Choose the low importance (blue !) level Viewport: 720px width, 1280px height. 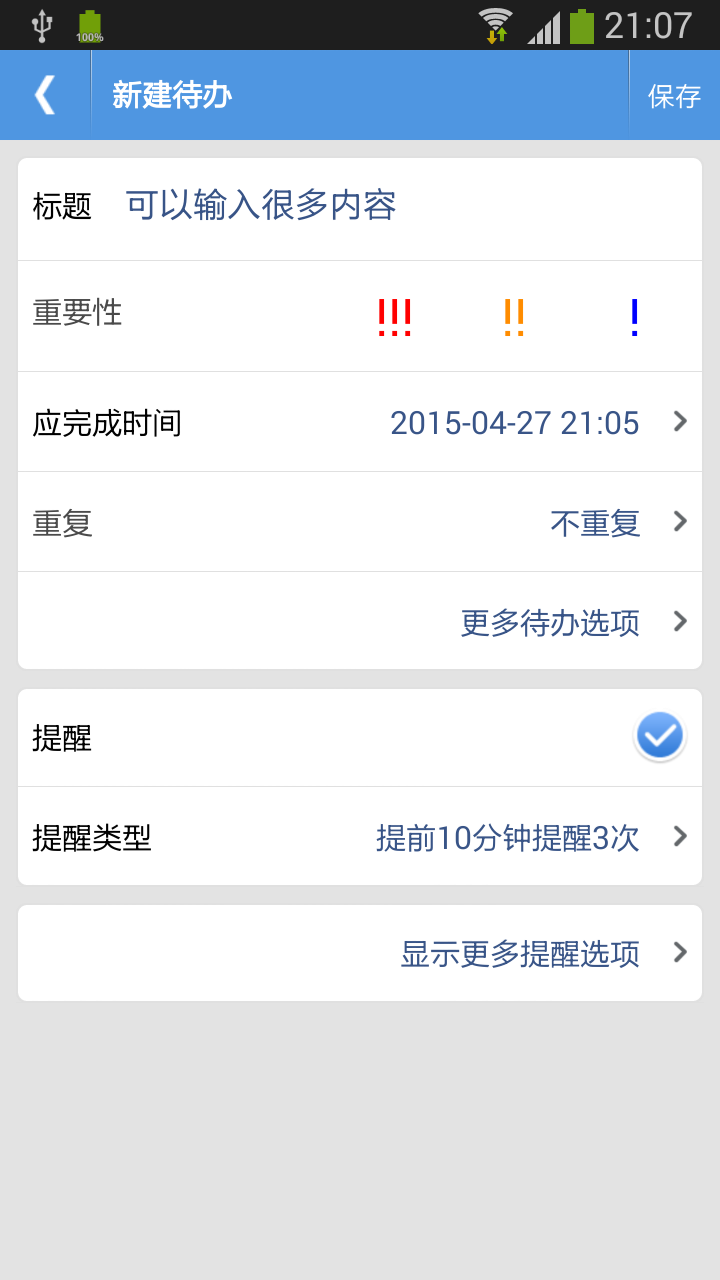coord(632,315)
